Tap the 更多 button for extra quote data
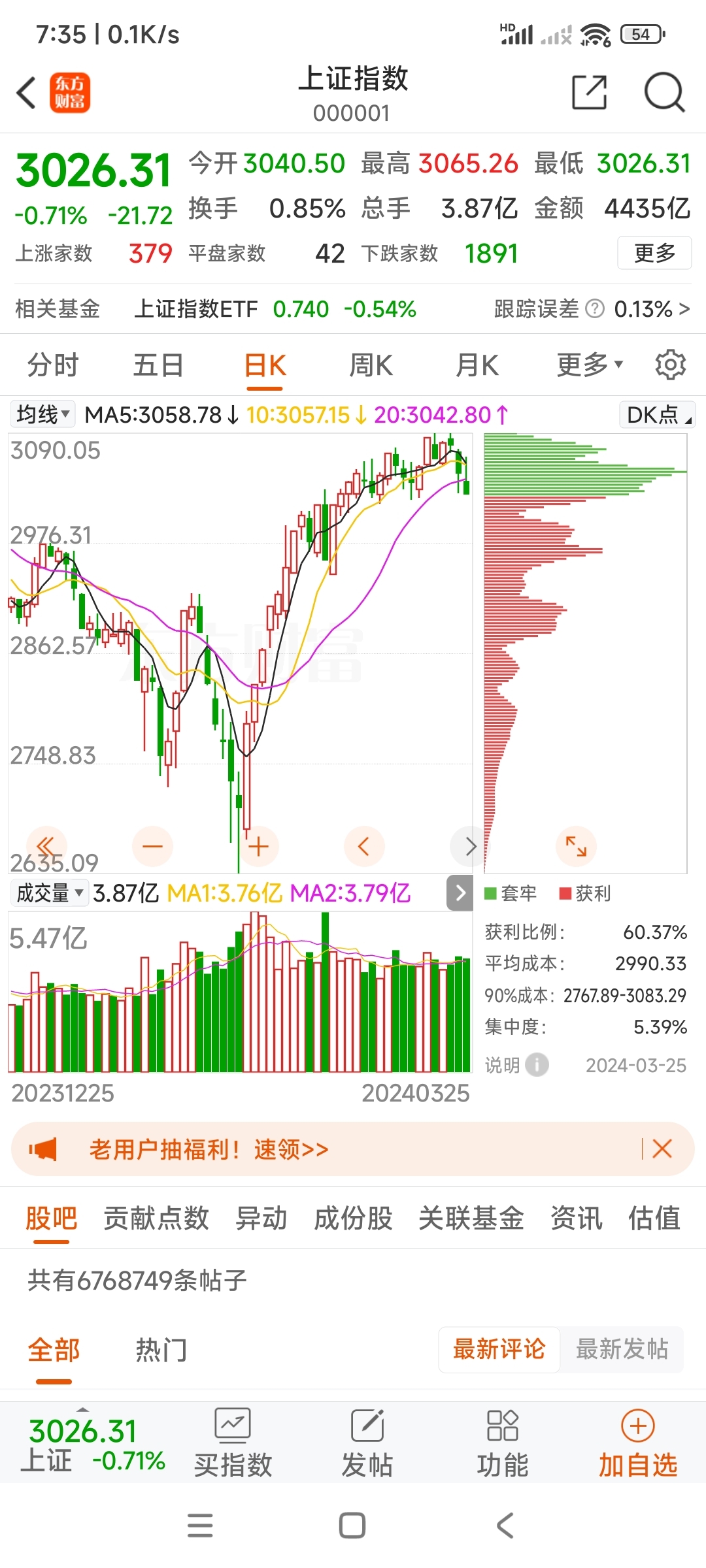This screenshot has height=1568, width=706. click(654, 253)
